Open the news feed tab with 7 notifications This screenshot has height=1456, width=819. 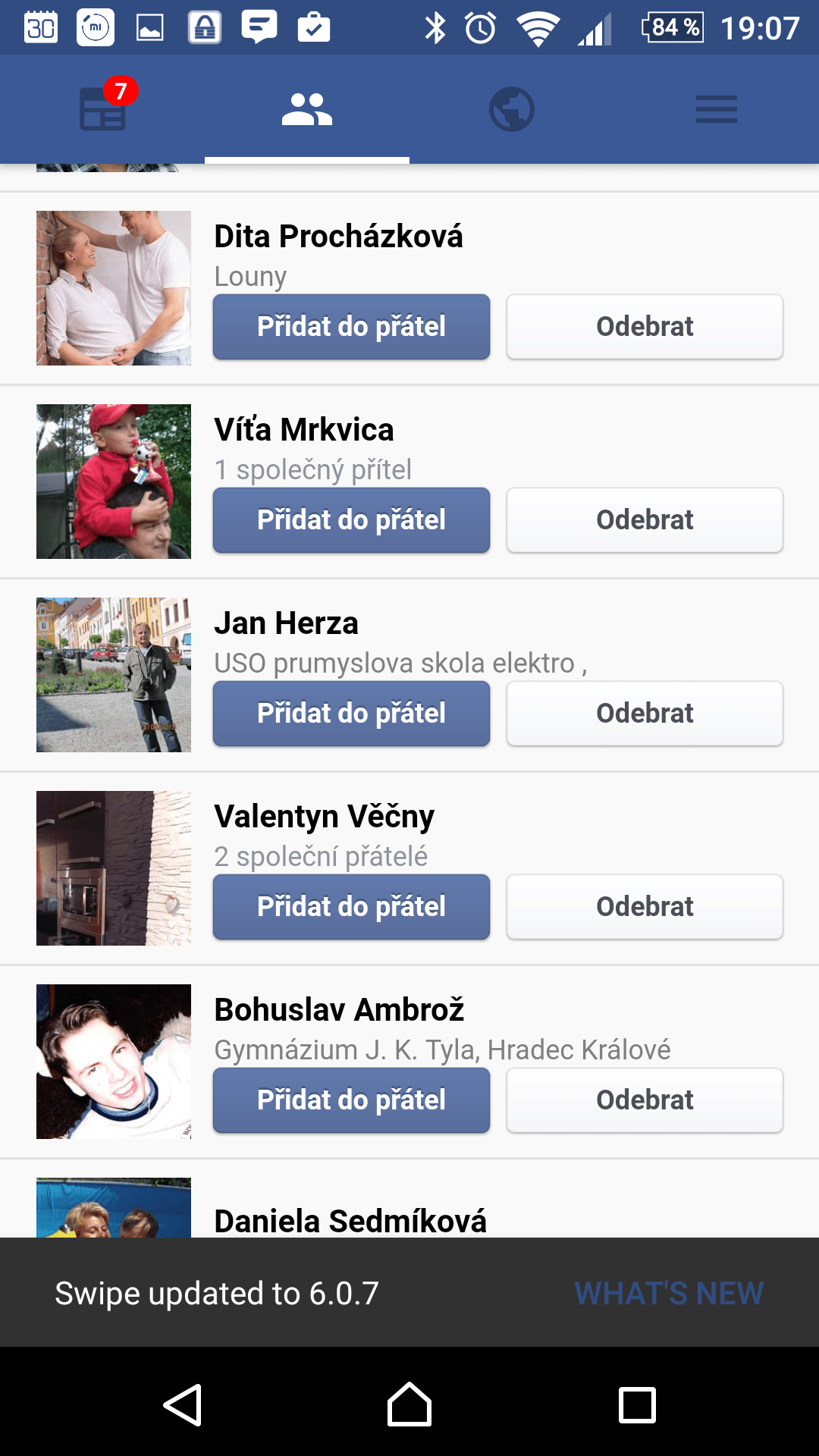102,109
